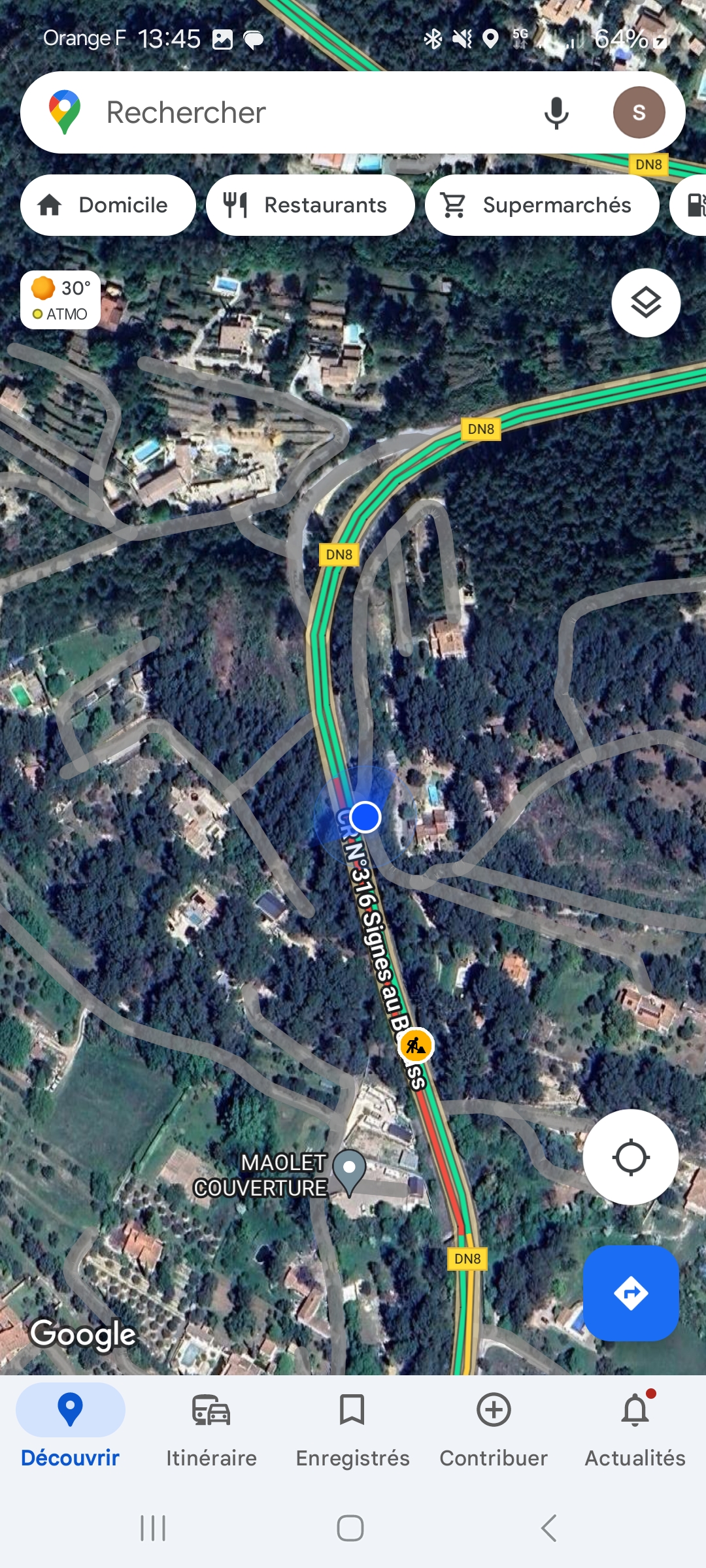706x1568 pixels.
Task: Open the map layers selector
Action: click(x=646, y=302)
